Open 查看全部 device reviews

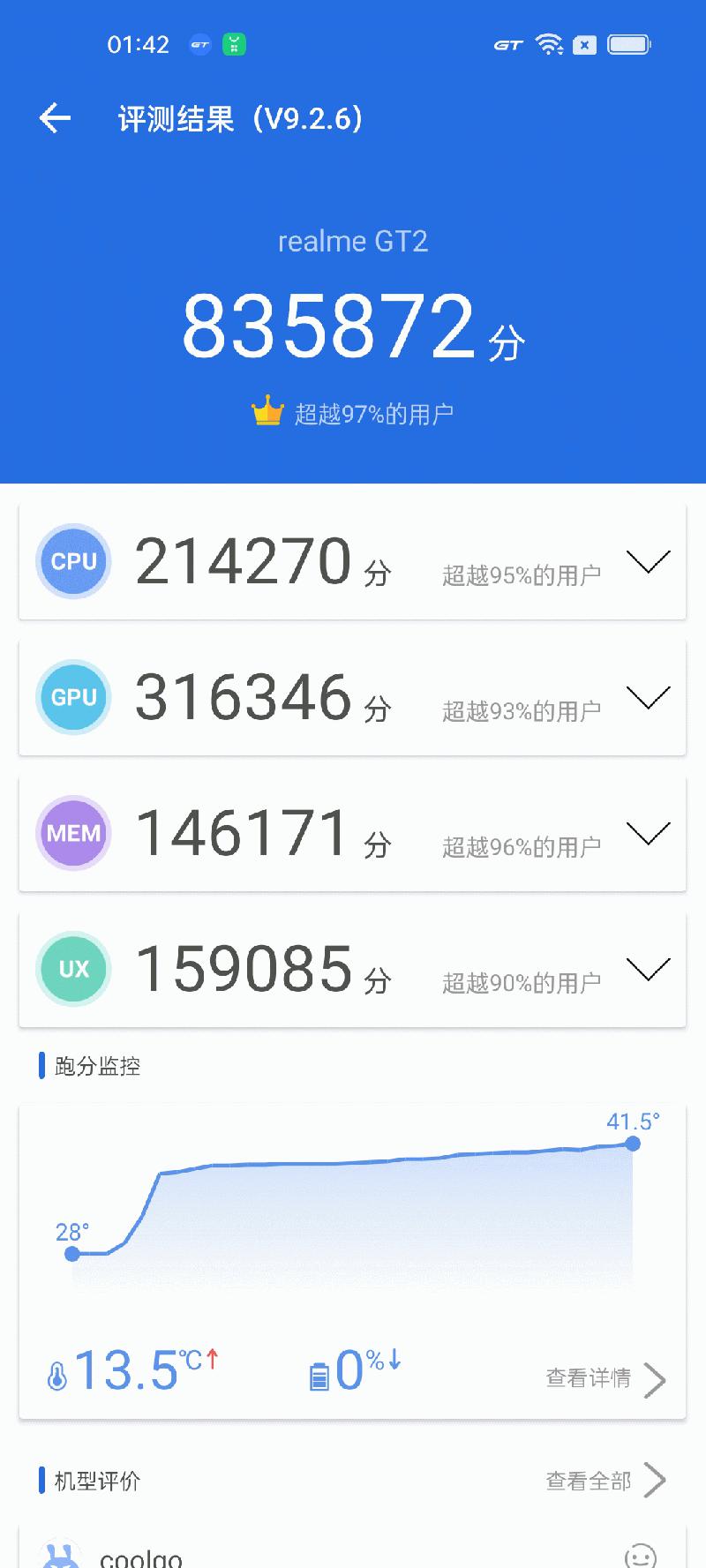point(605,1481)
